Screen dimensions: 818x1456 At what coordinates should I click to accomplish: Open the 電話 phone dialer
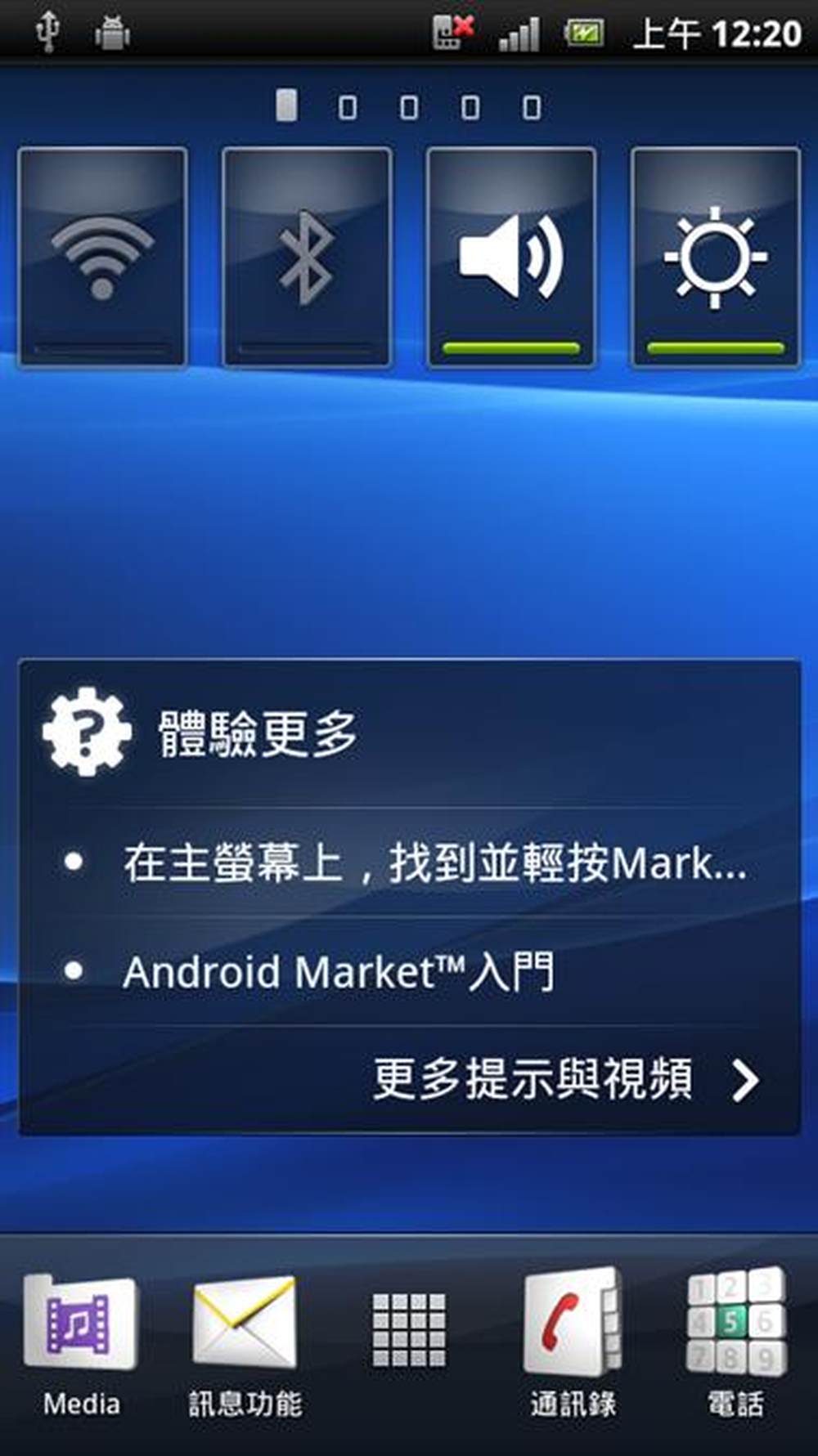pos(736,1341)
